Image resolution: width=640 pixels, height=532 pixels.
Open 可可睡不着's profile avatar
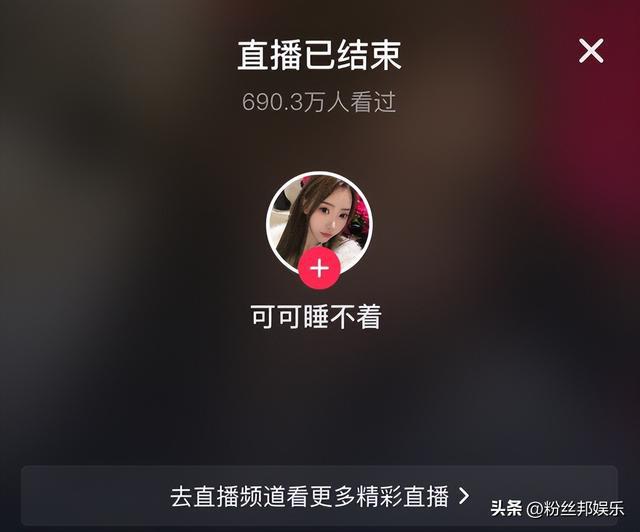pos(319,218)
